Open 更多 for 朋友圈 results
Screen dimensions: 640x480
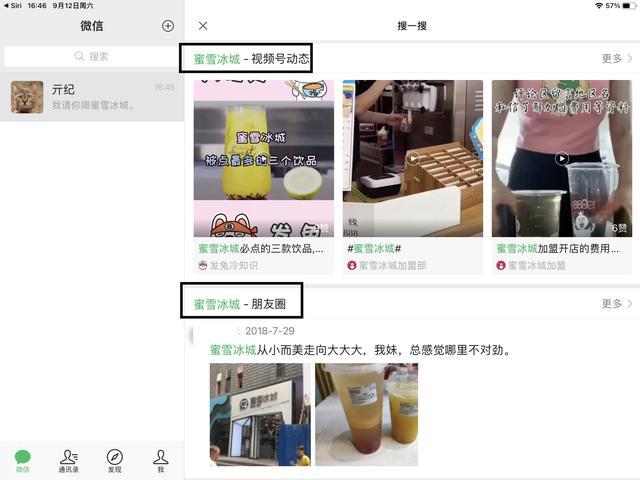point(616,304)
